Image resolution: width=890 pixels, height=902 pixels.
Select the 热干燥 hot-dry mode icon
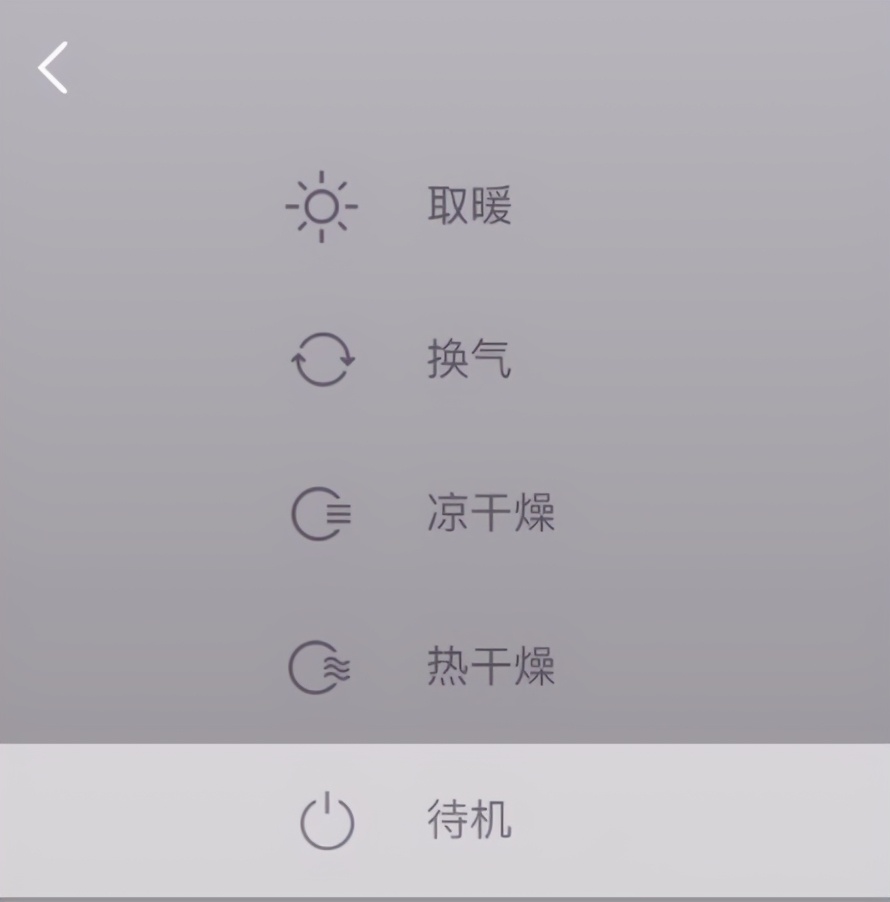click(x=321, y=664)
